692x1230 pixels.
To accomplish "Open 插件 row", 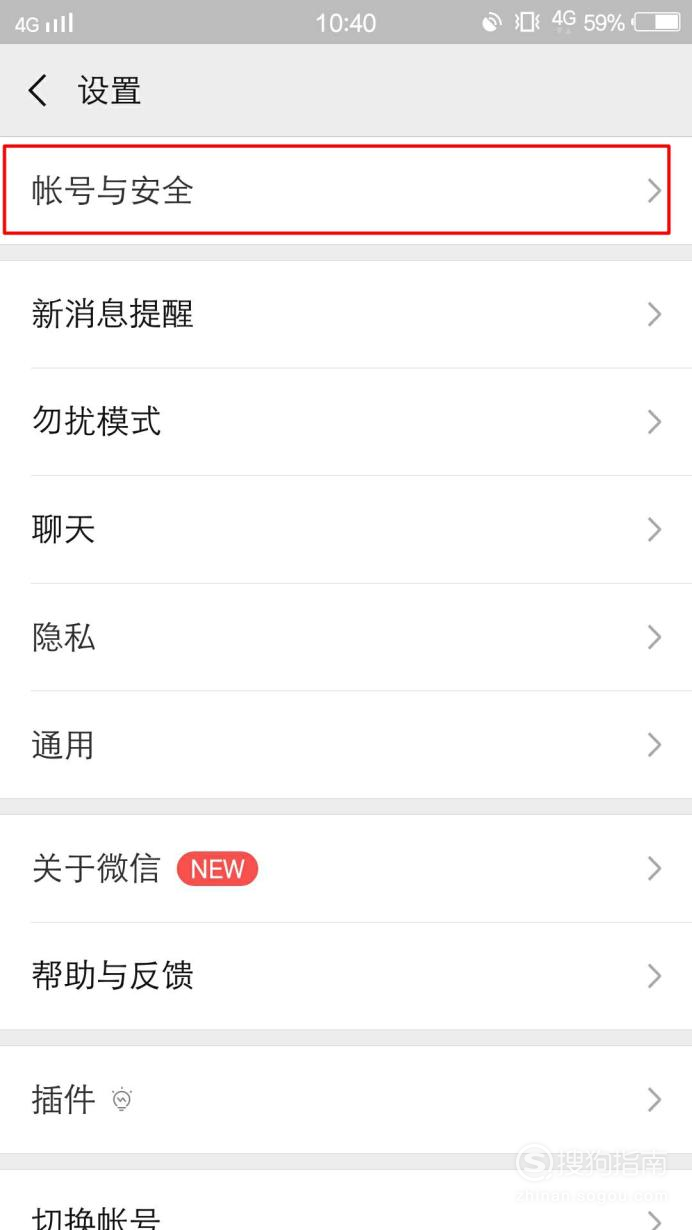I will (x=346, y=1100).
